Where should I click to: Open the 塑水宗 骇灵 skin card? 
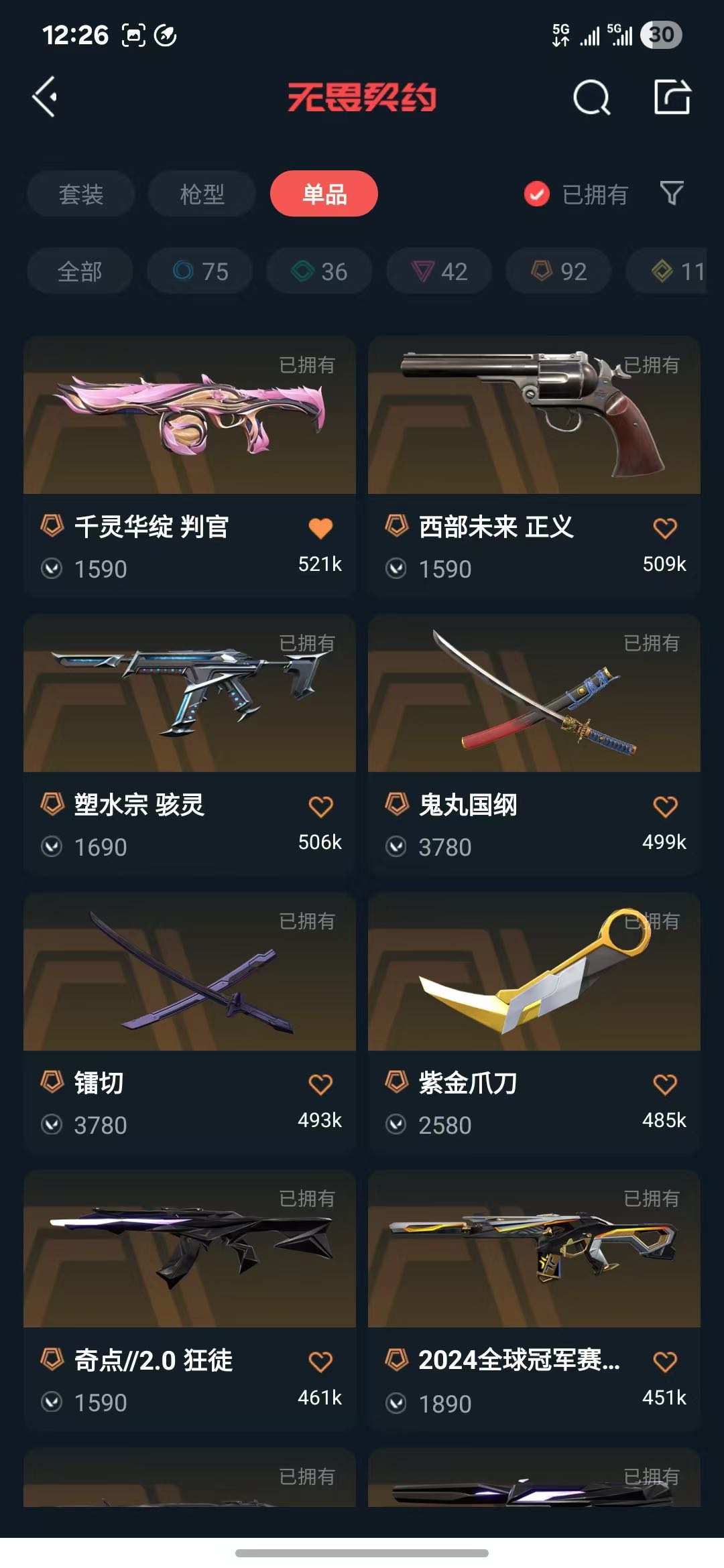(190, 744)
